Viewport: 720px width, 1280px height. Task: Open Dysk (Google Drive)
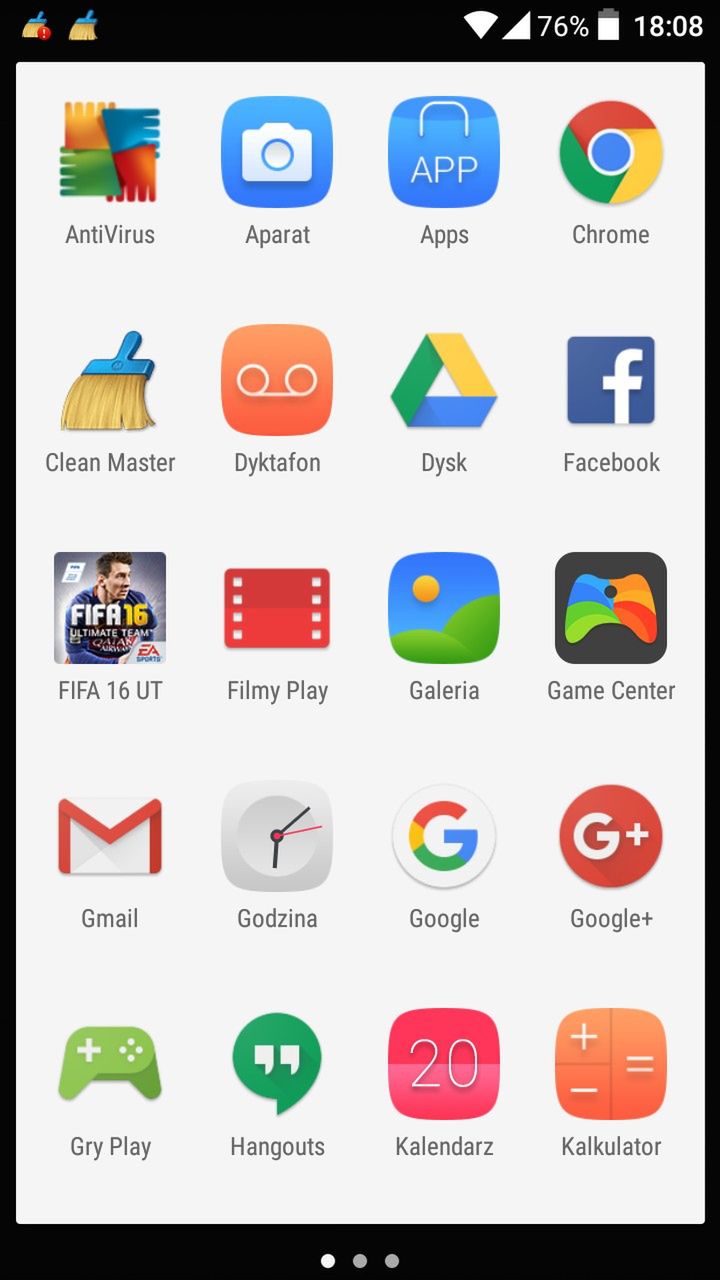pos(444,380)
